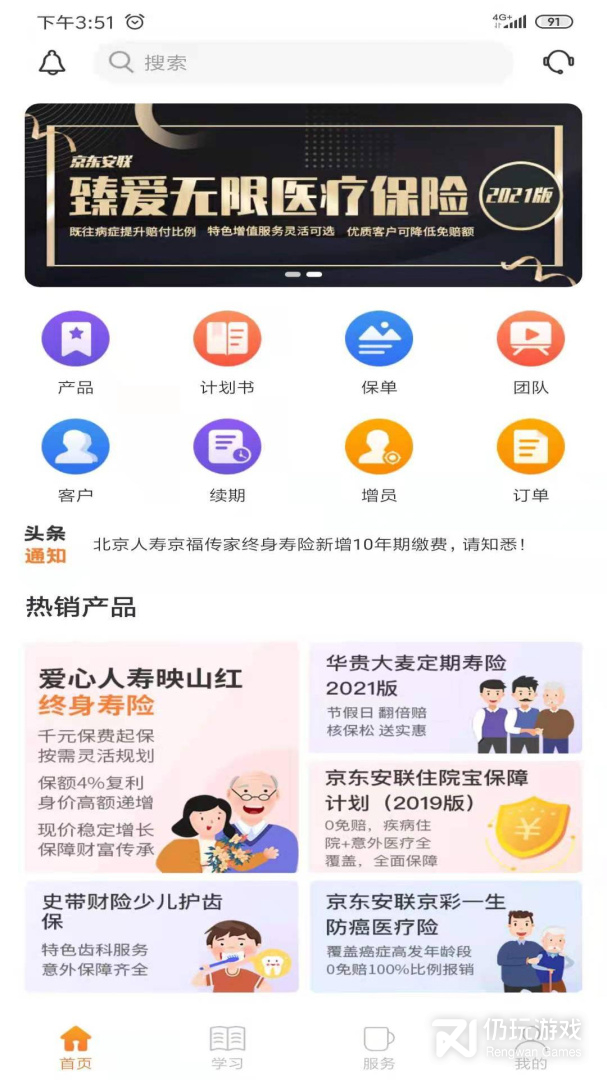607x1080 pixels.
Task: Open 京东安联住院宝保障计划 card
Action: point(445,817)
